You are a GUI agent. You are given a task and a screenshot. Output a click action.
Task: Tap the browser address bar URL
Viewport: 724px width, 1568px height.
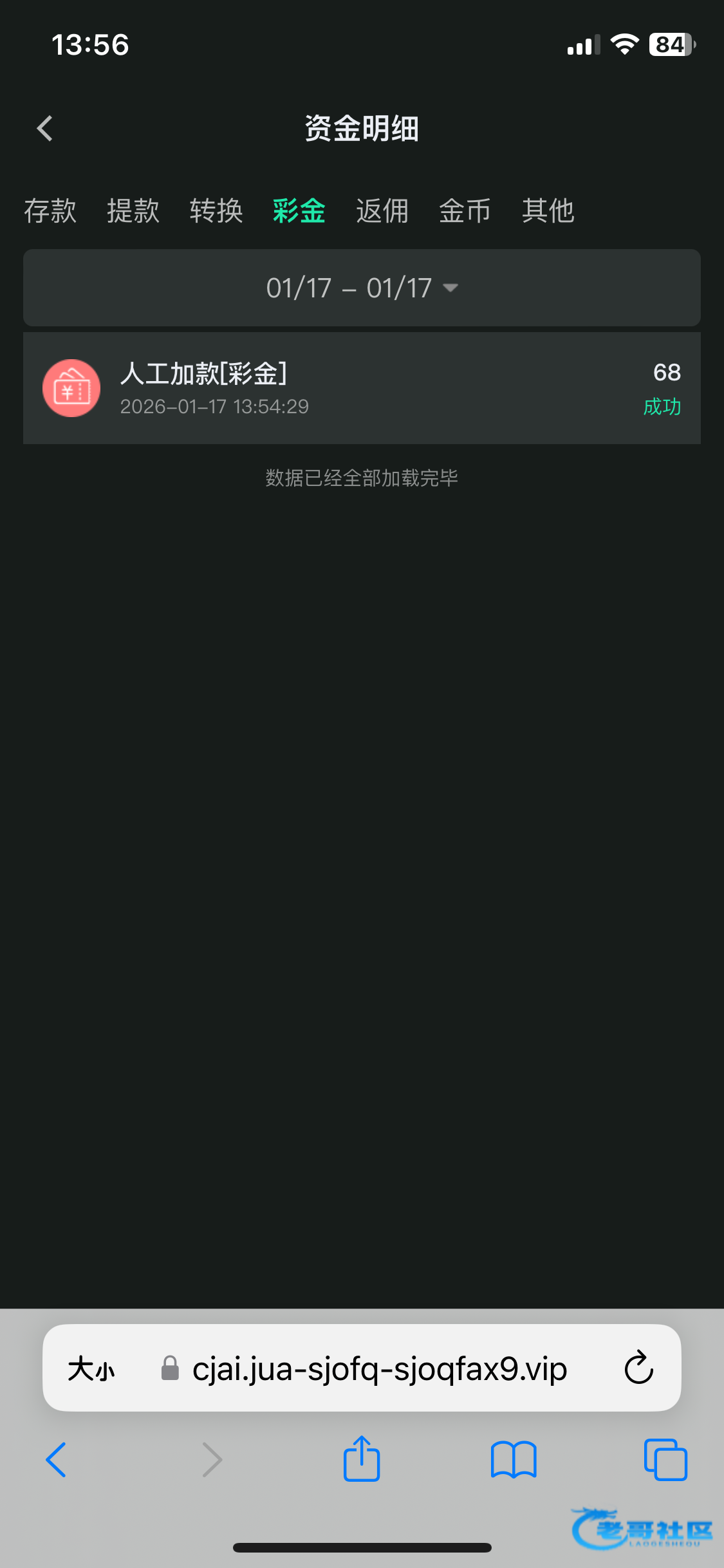[x=380, y=1368]
